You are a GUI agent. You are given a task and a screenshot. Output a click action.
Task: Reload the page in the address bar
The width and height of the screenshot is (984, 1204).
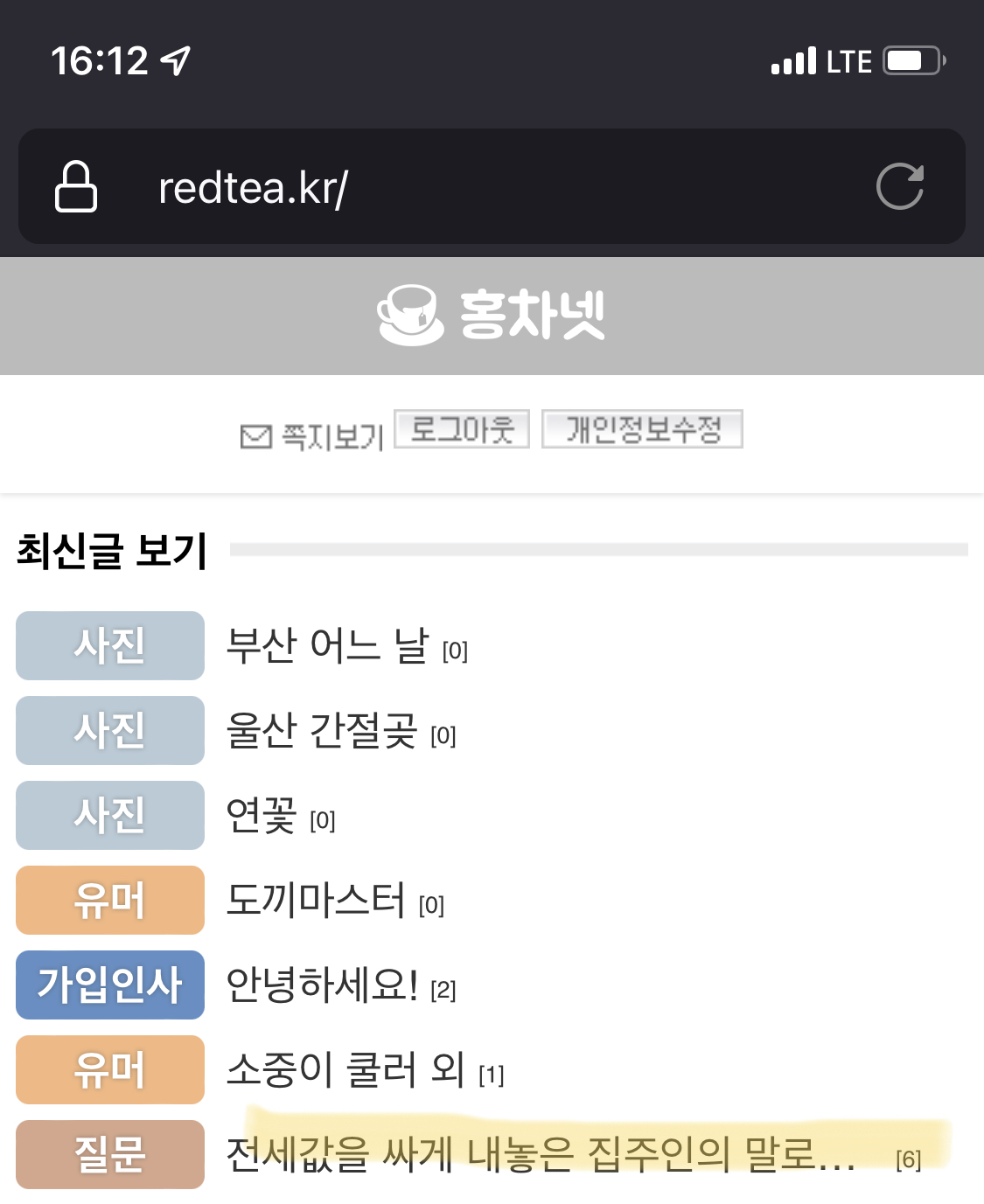point(899,186)
